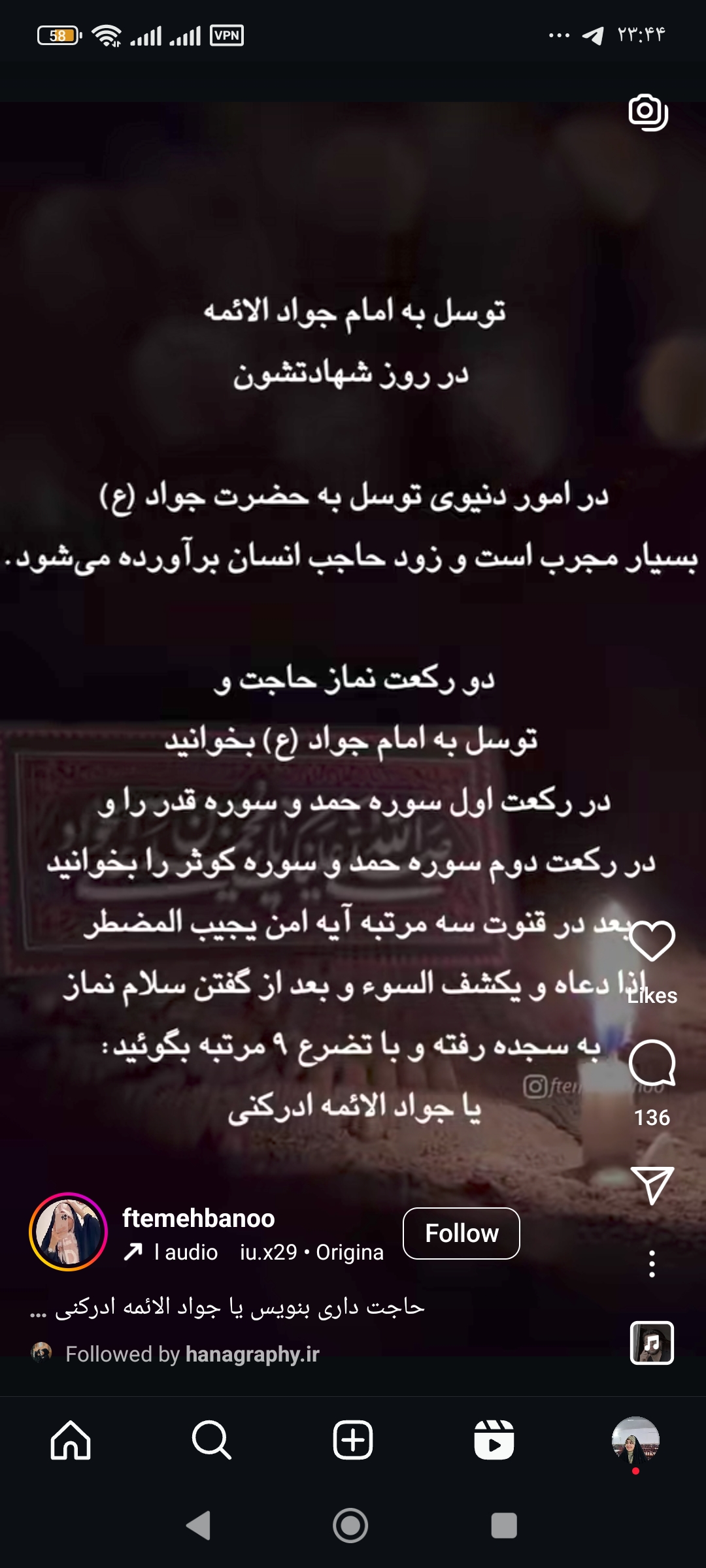This screenshot has width=706, height=1568.
Task: Open the audio thumbnail for this reel
Action: tap(652, 1343)
